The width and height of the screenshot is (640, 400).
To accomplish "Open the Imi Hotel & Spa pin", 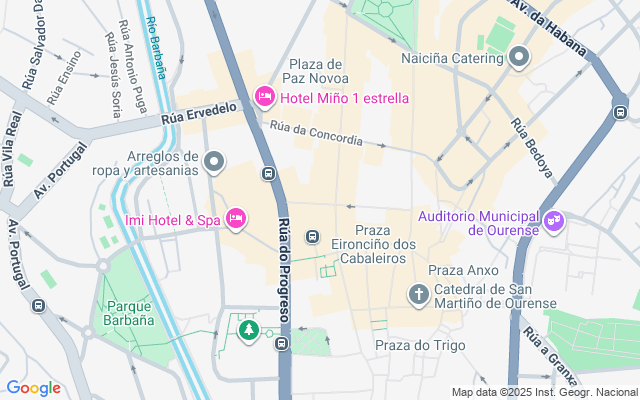I will [x=236, y=218].
